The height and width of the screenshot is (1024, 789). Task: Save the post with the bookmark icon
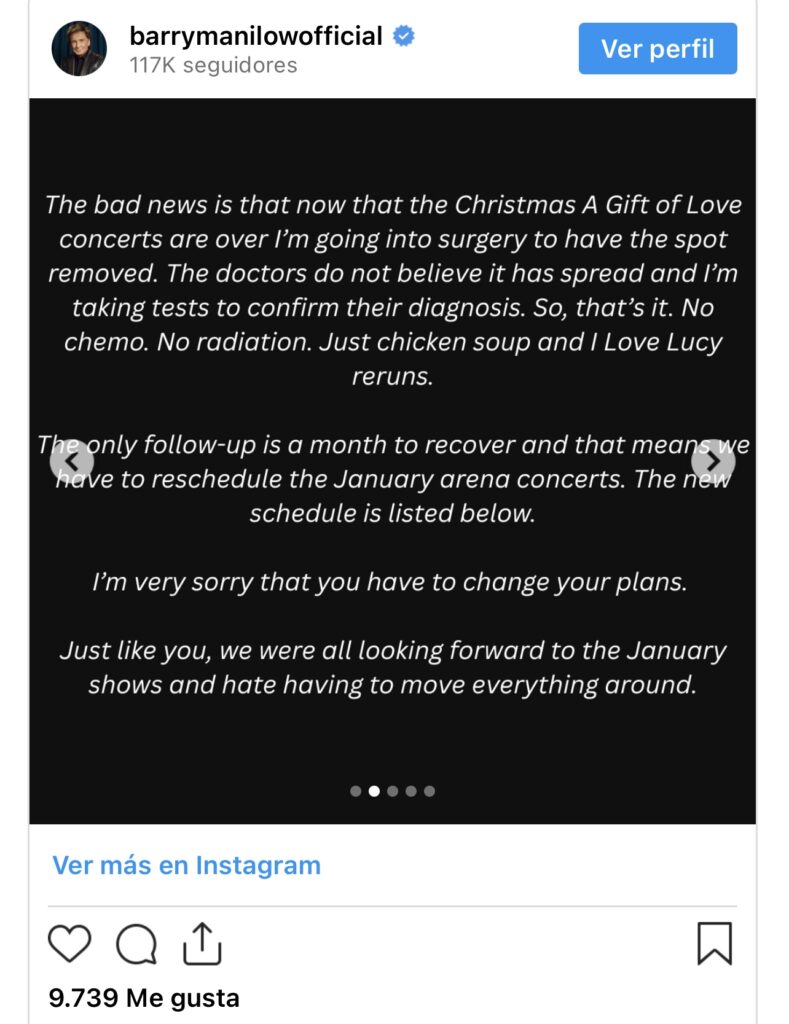(x=714, y=943)
